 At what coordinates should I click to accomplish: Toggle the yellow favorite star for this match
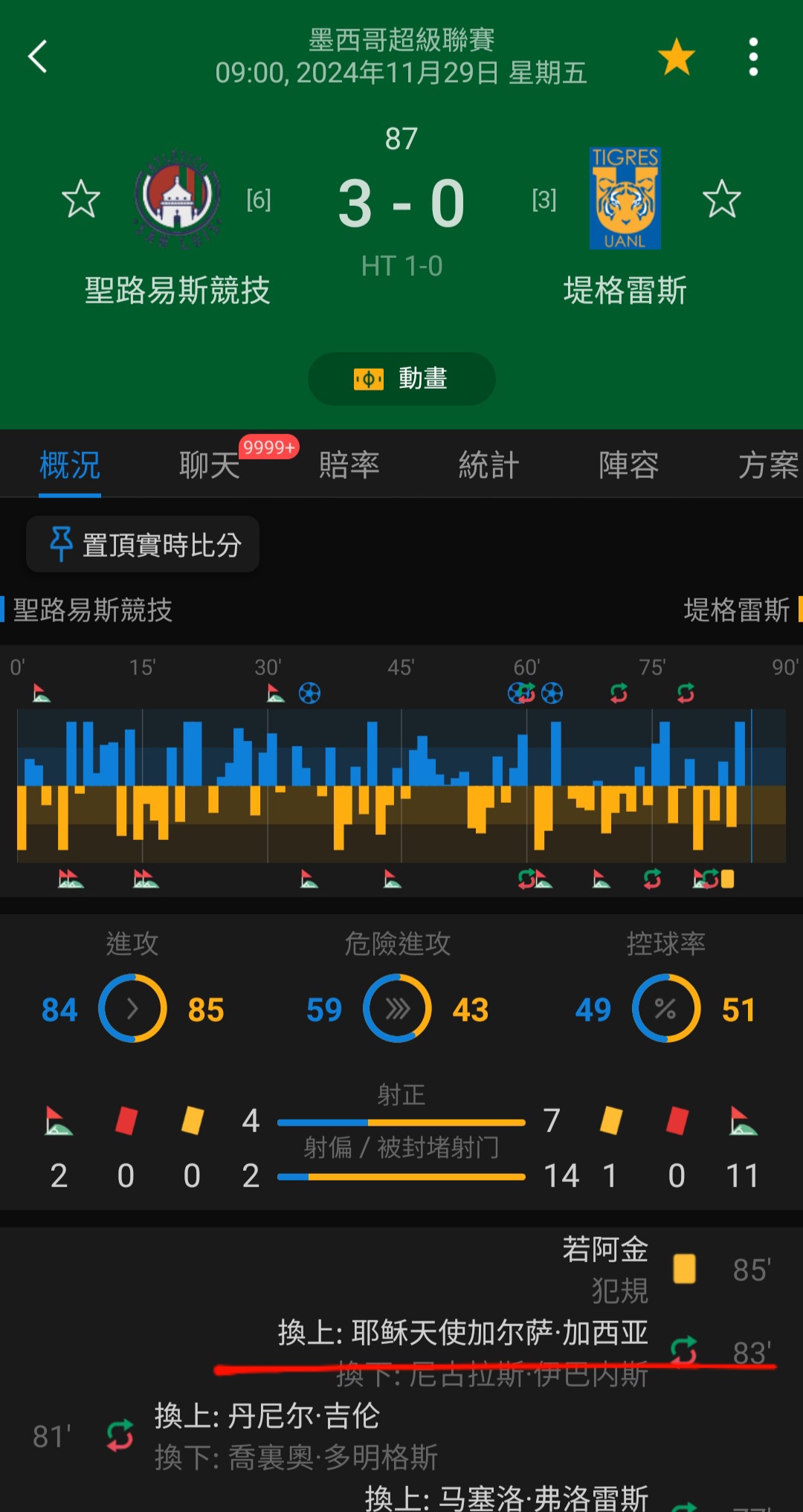(676, 57)
